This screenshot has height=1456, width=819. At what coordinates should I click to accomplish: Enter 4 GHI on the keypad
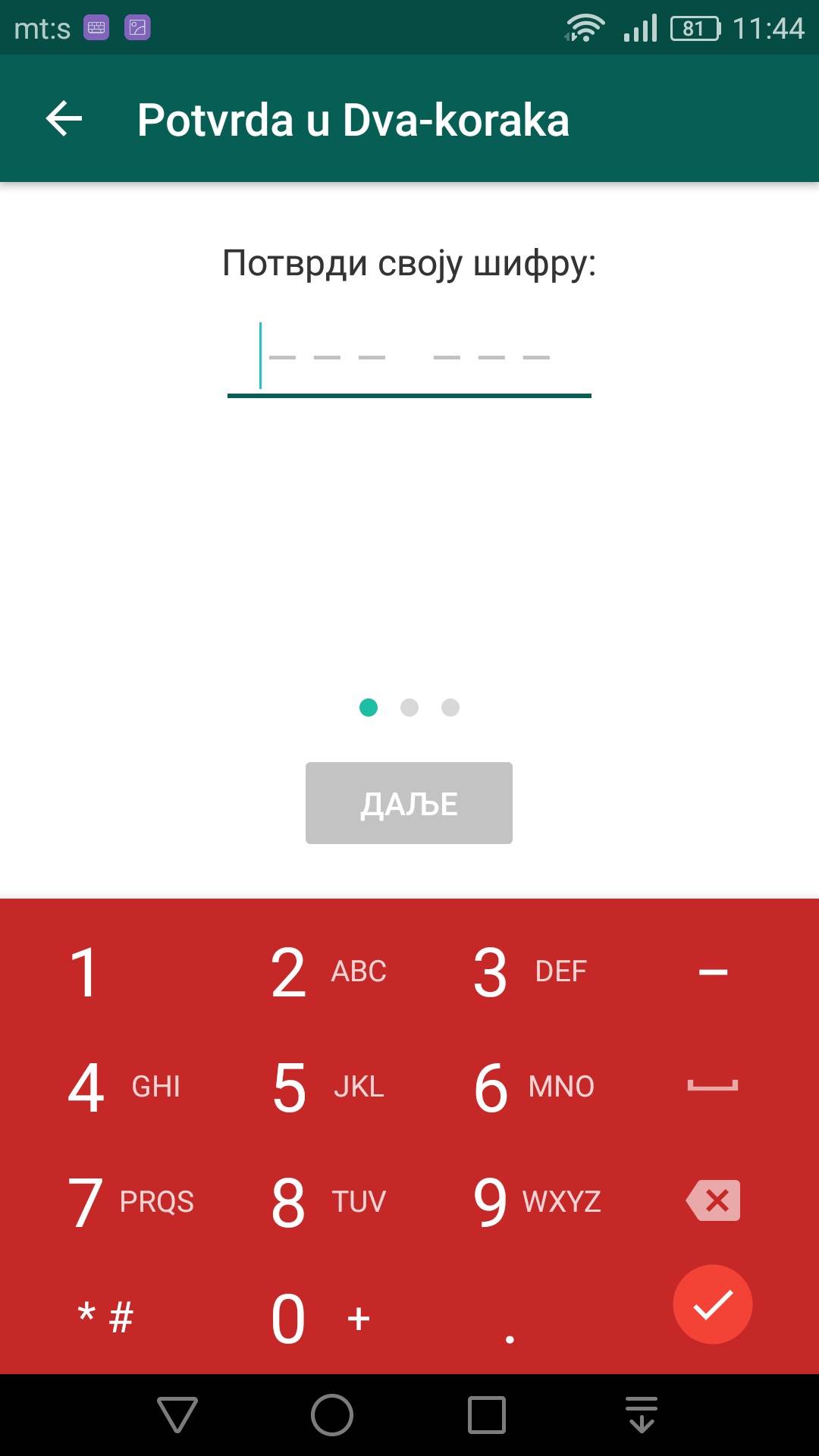pyautogui.click(x=102, y=1087)
